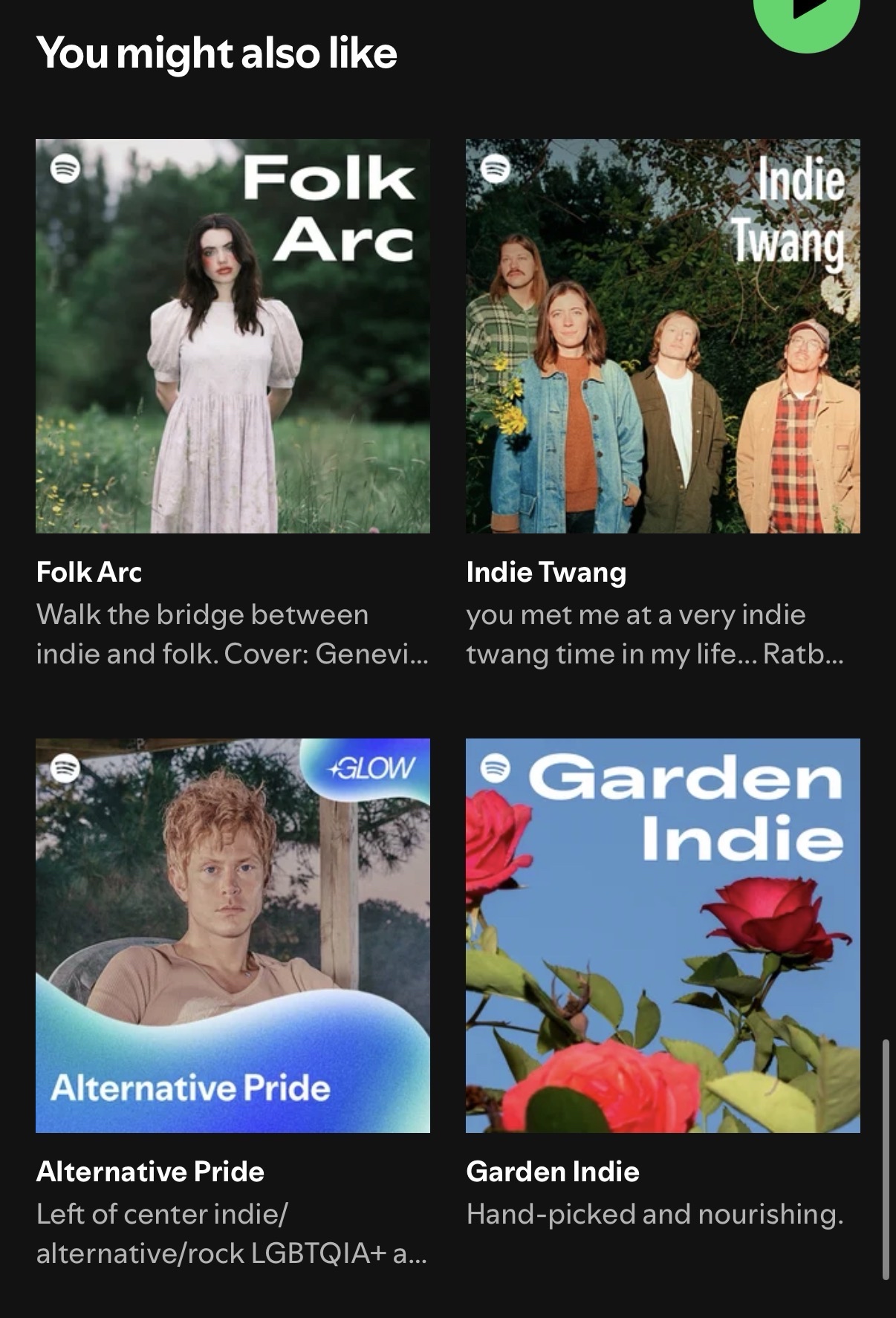
Task: Open the Alternative Pride playlist
Action: tap(233, 935)
